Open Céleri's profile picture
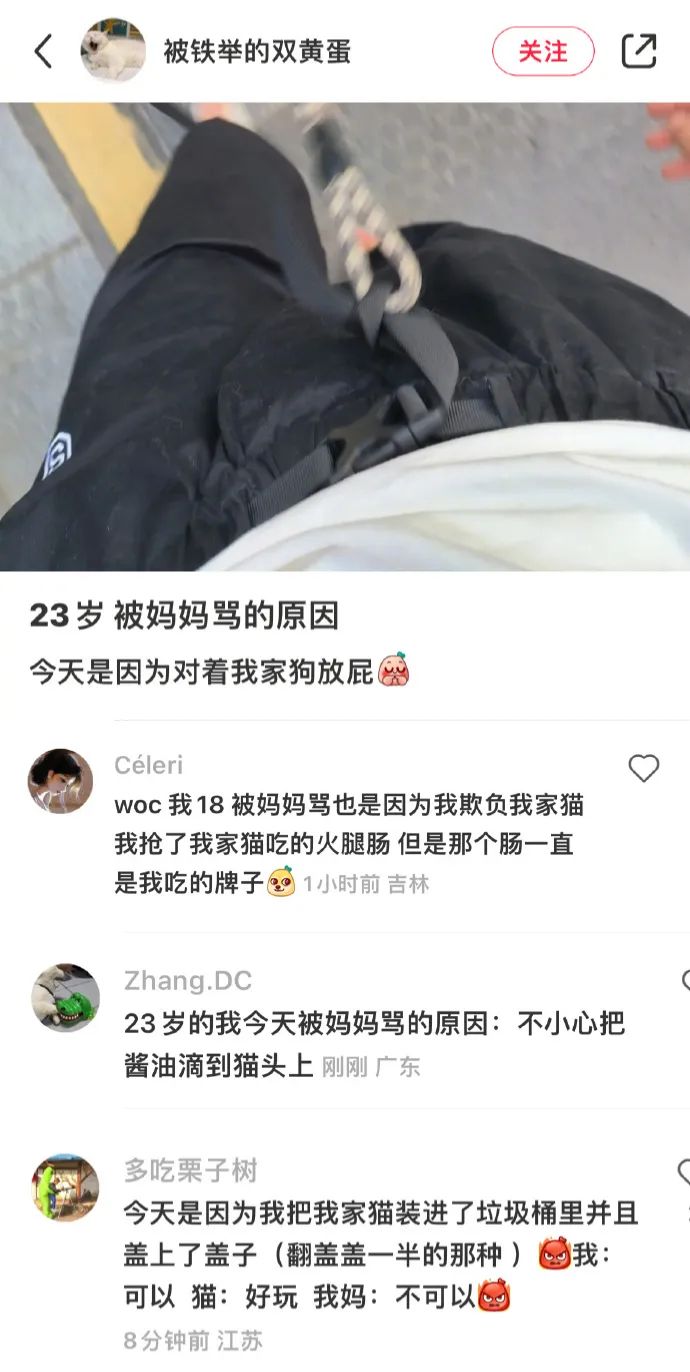690x1372 pixels. [60, 781]
